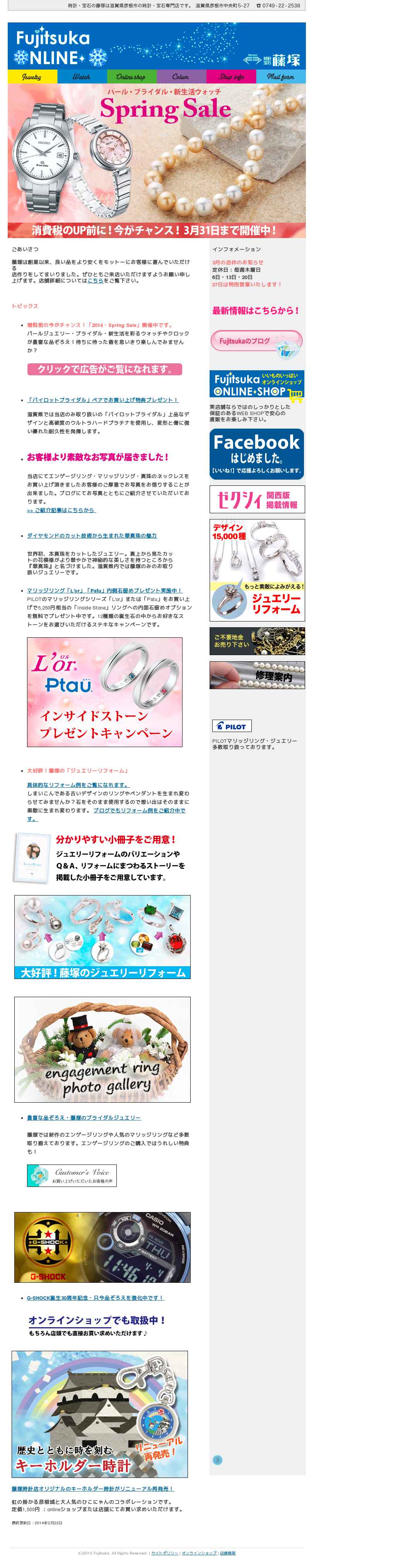Viewport: 396px width, 1568px height.
Task: Switch to the Watch tab
Action: [82, 77]
